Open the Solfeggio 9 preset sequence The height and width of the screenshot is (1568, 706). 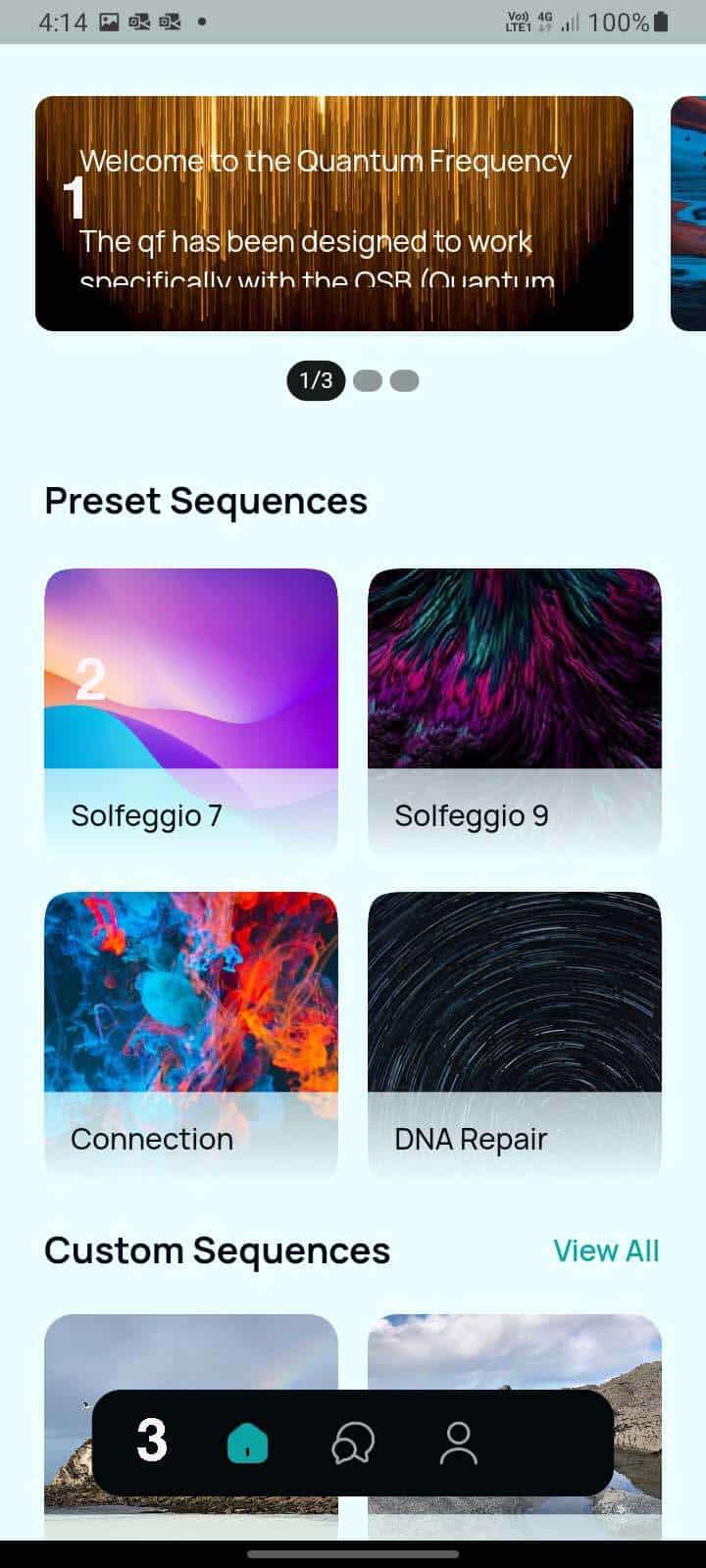[x=515, y=712]
